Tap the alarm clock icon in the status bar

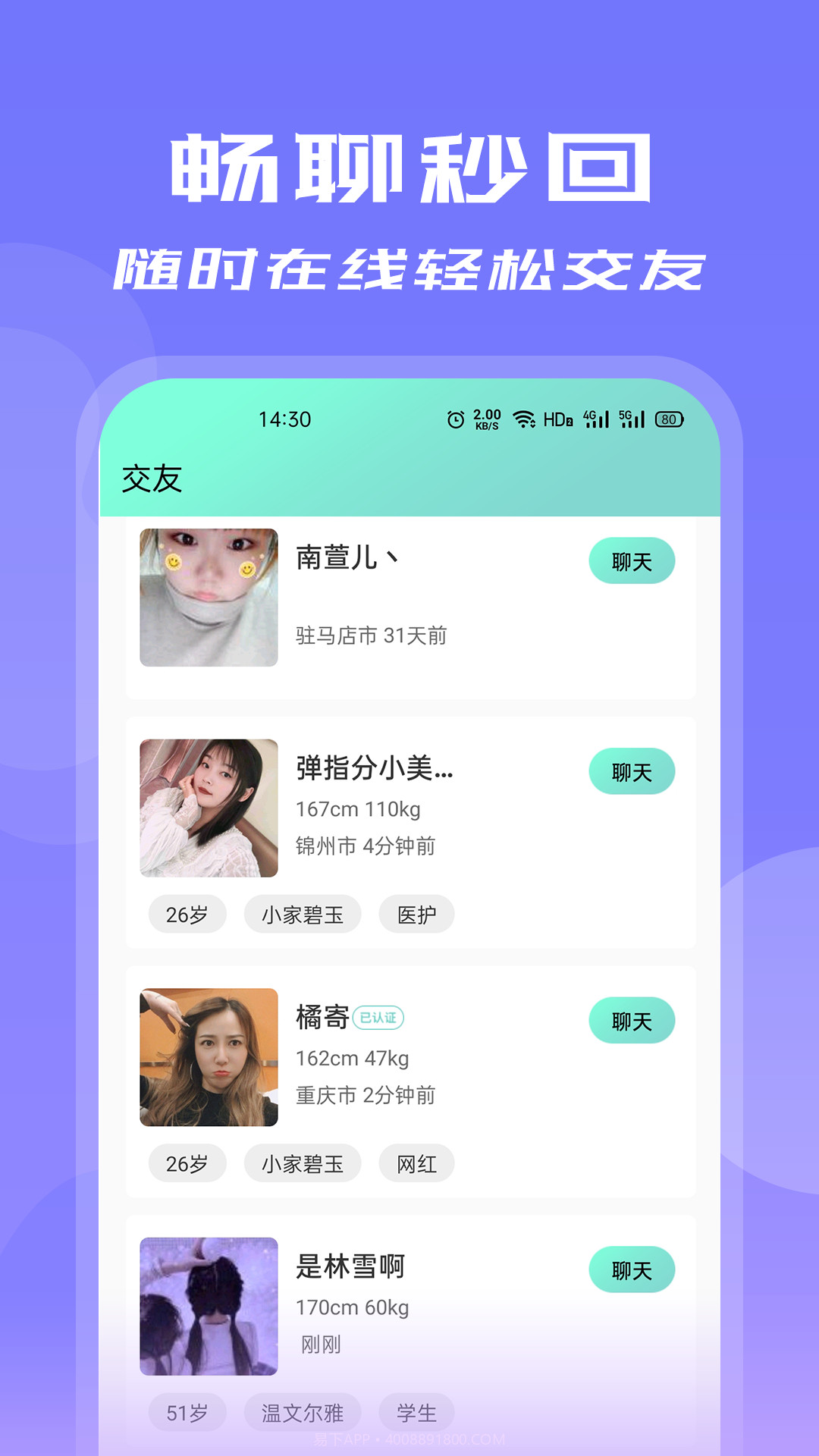point(455,418)
